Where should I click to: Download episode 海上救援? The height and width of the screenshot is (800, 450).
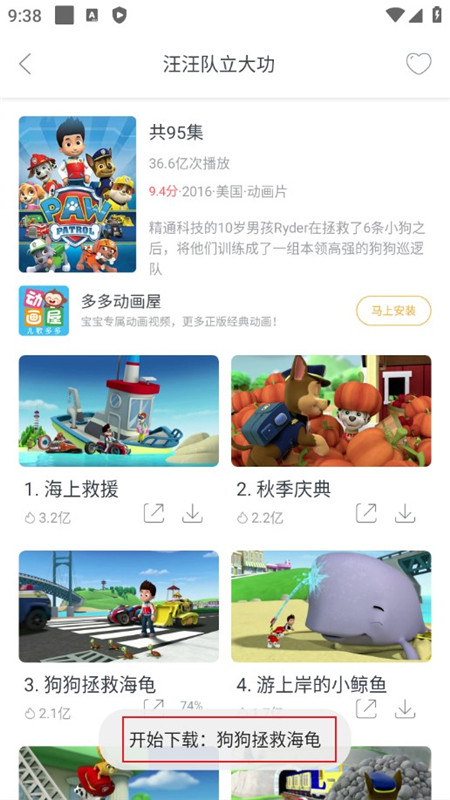point(192,513)
